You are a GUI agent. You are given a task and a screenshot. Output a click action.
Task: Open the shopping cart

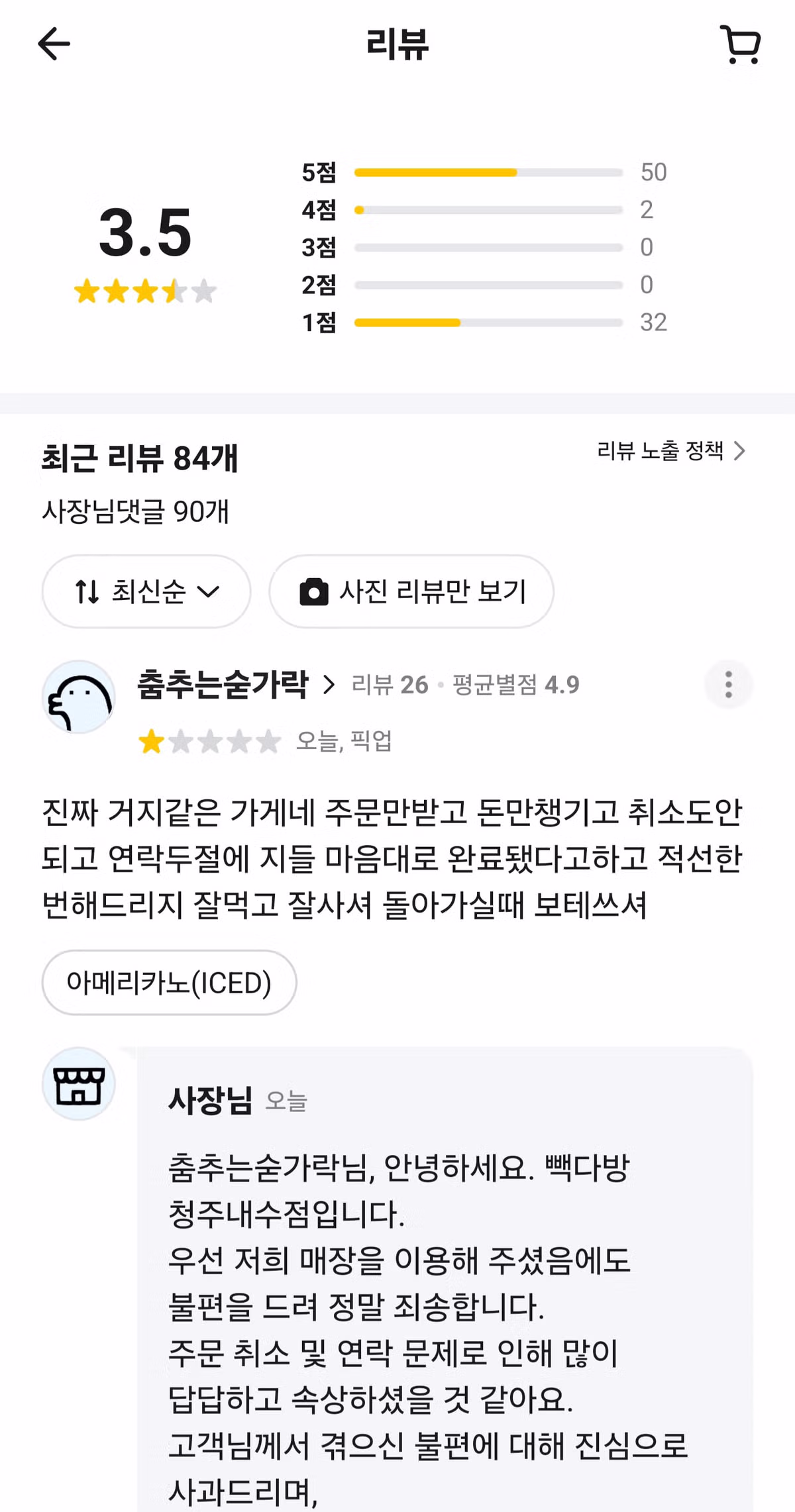[x=740, y=44]
